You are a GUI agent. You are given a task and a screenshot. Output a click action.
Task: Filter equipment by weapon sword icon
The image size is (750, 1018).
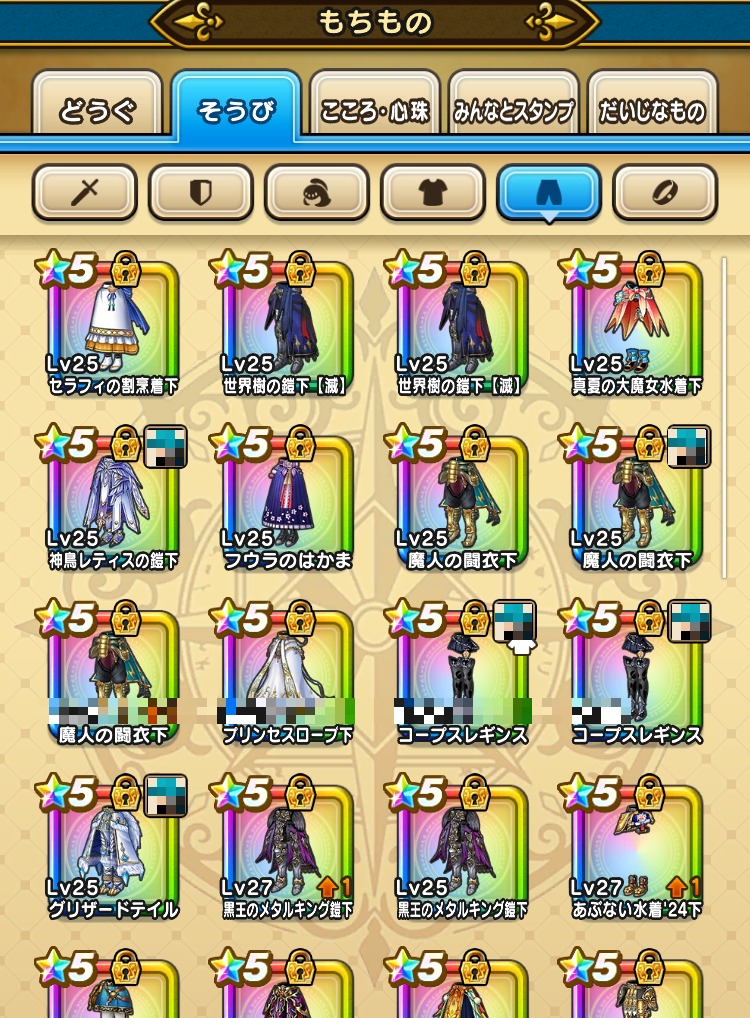point(84,192)
